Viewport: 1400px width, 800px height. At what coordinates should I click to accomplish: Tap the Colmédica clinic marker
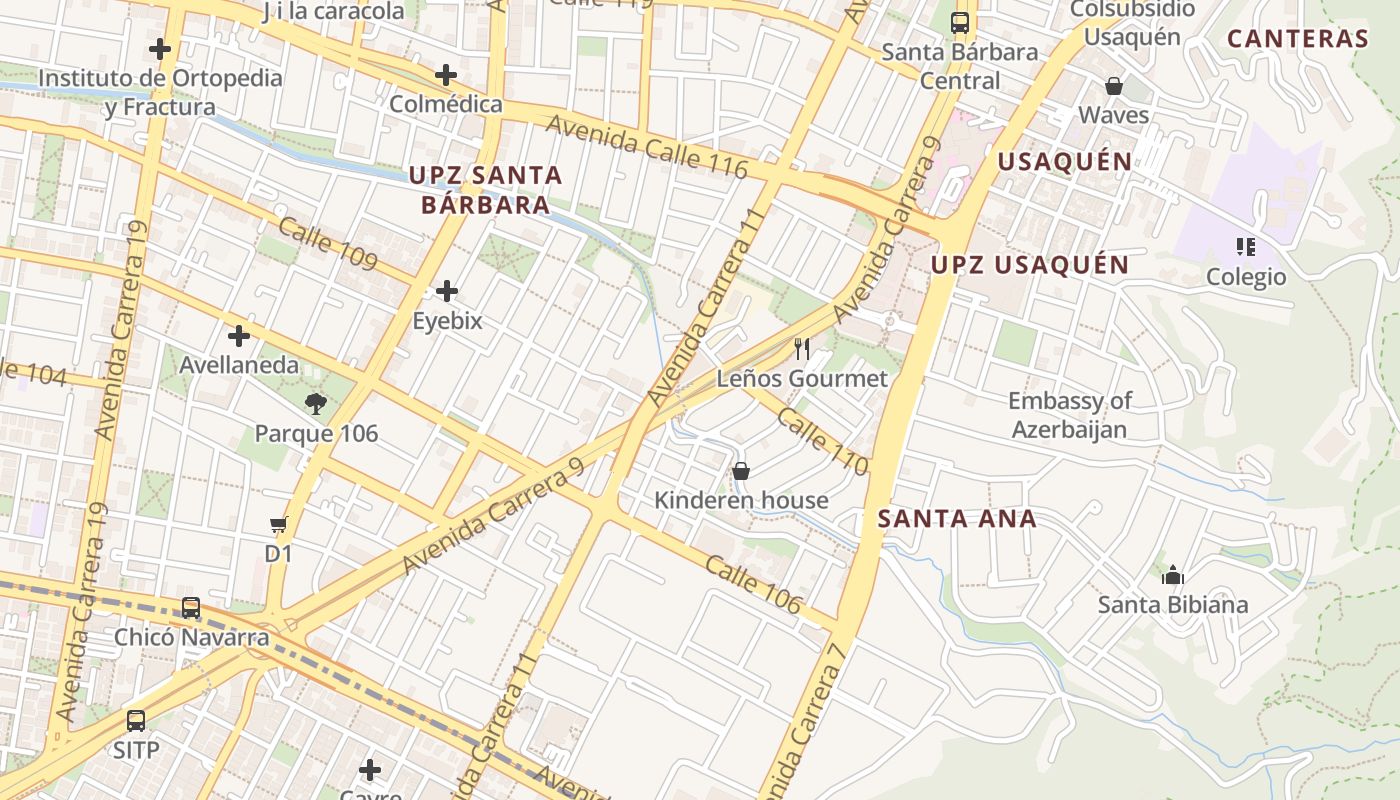click(x=446, y=75)
